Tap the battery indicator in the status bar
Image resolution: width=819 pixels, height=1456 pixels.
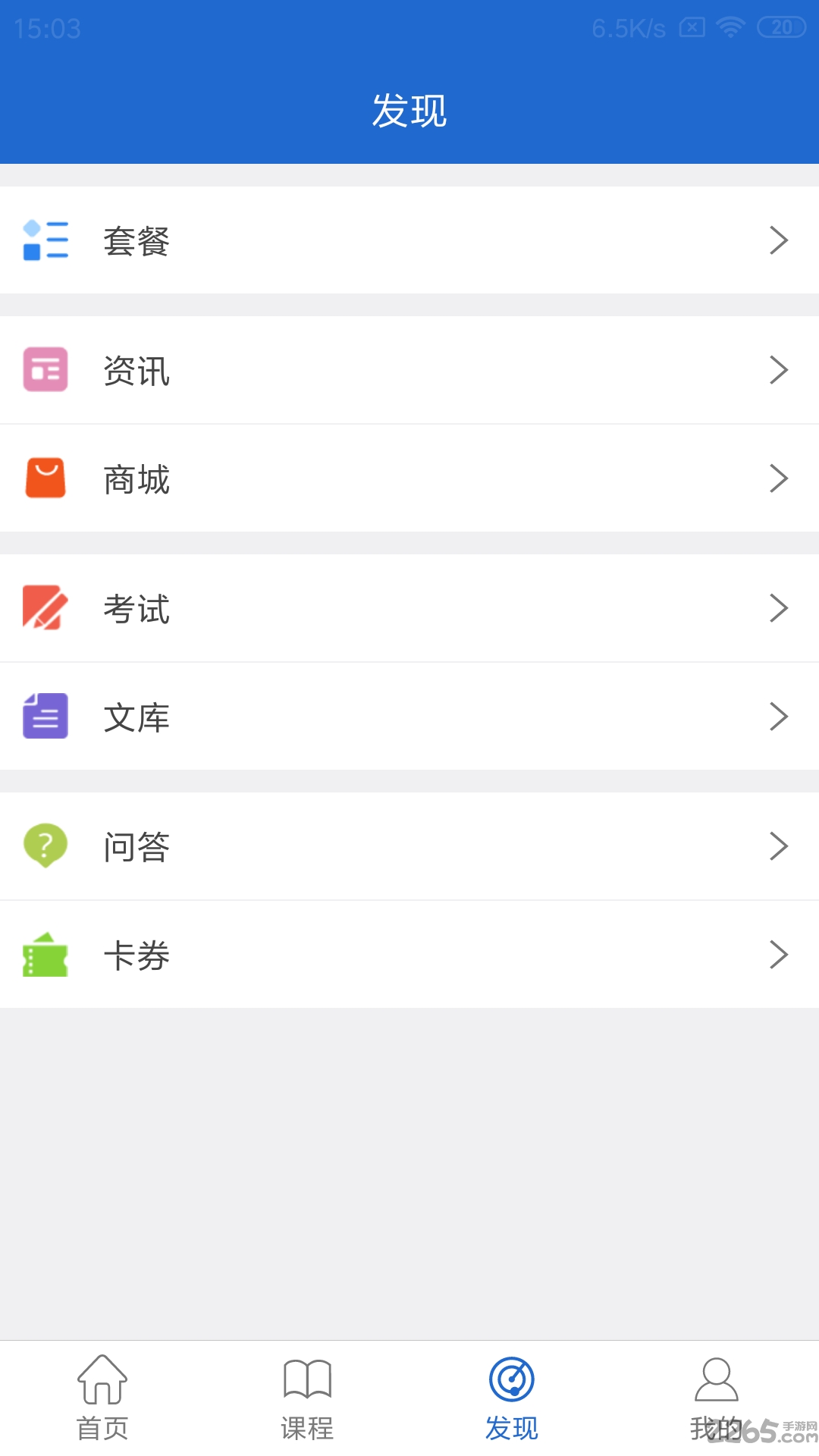pyautogui.click(x=777, y=29)
